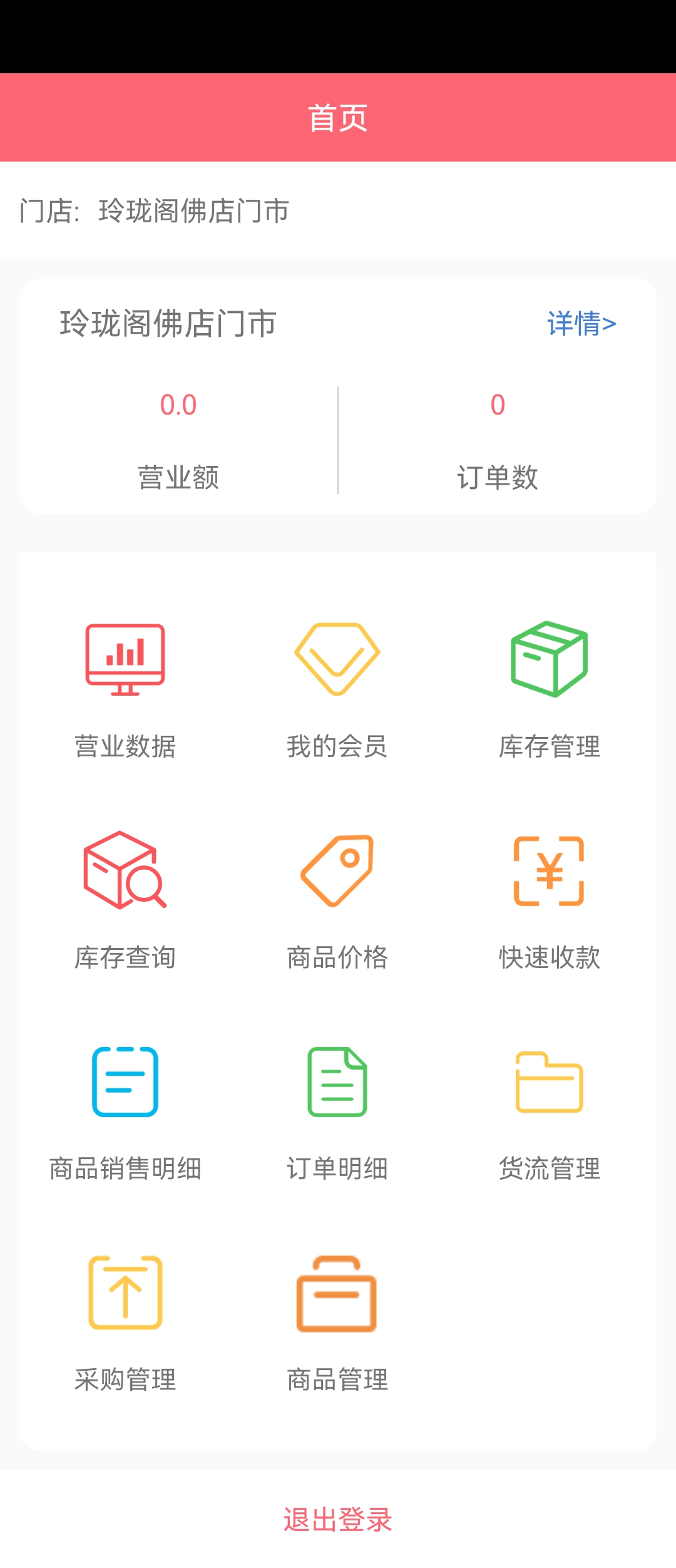Open 商品销售明细 sales details
This screenshot has width=676, height=1568.
pos(125,1112)
